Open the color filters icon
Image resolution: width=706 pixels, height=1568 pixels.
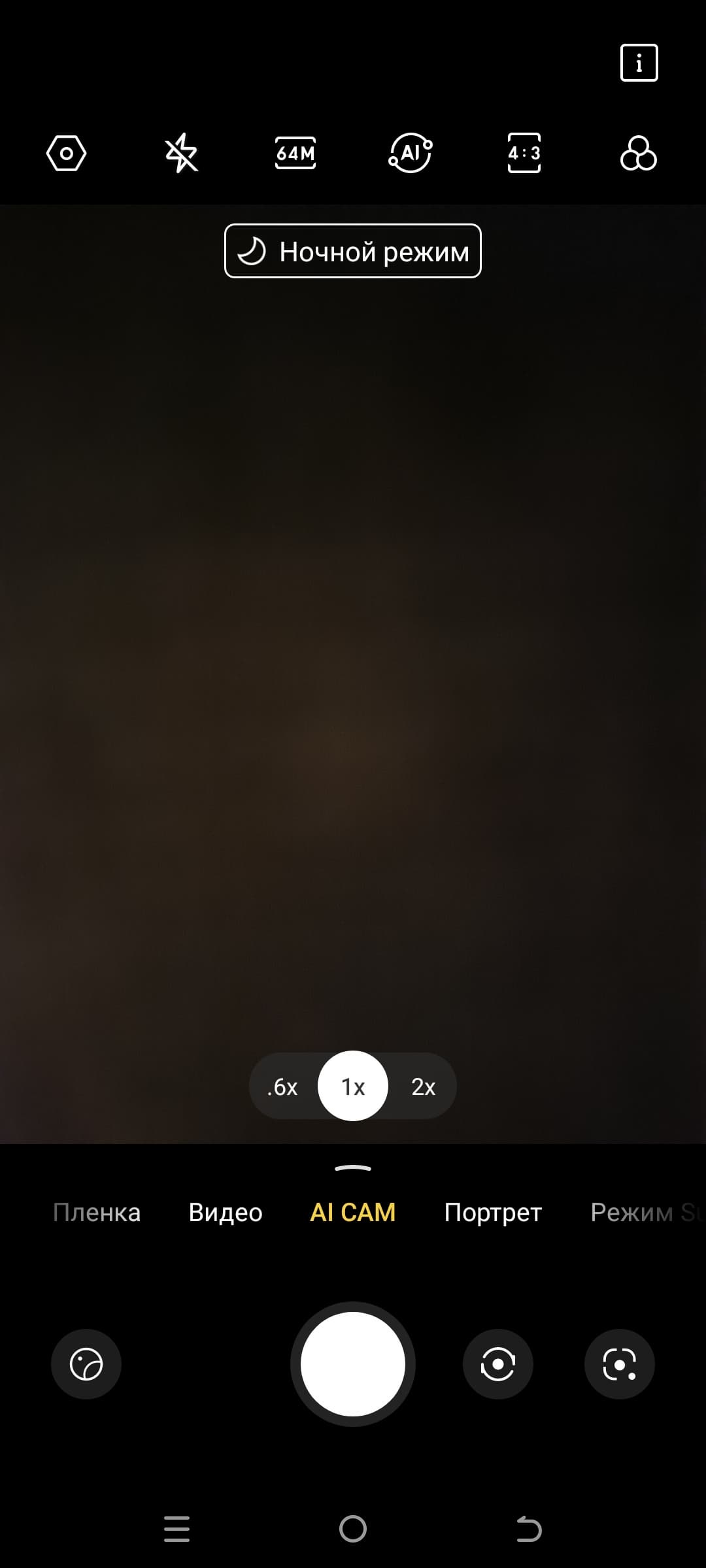click(638, 154)
